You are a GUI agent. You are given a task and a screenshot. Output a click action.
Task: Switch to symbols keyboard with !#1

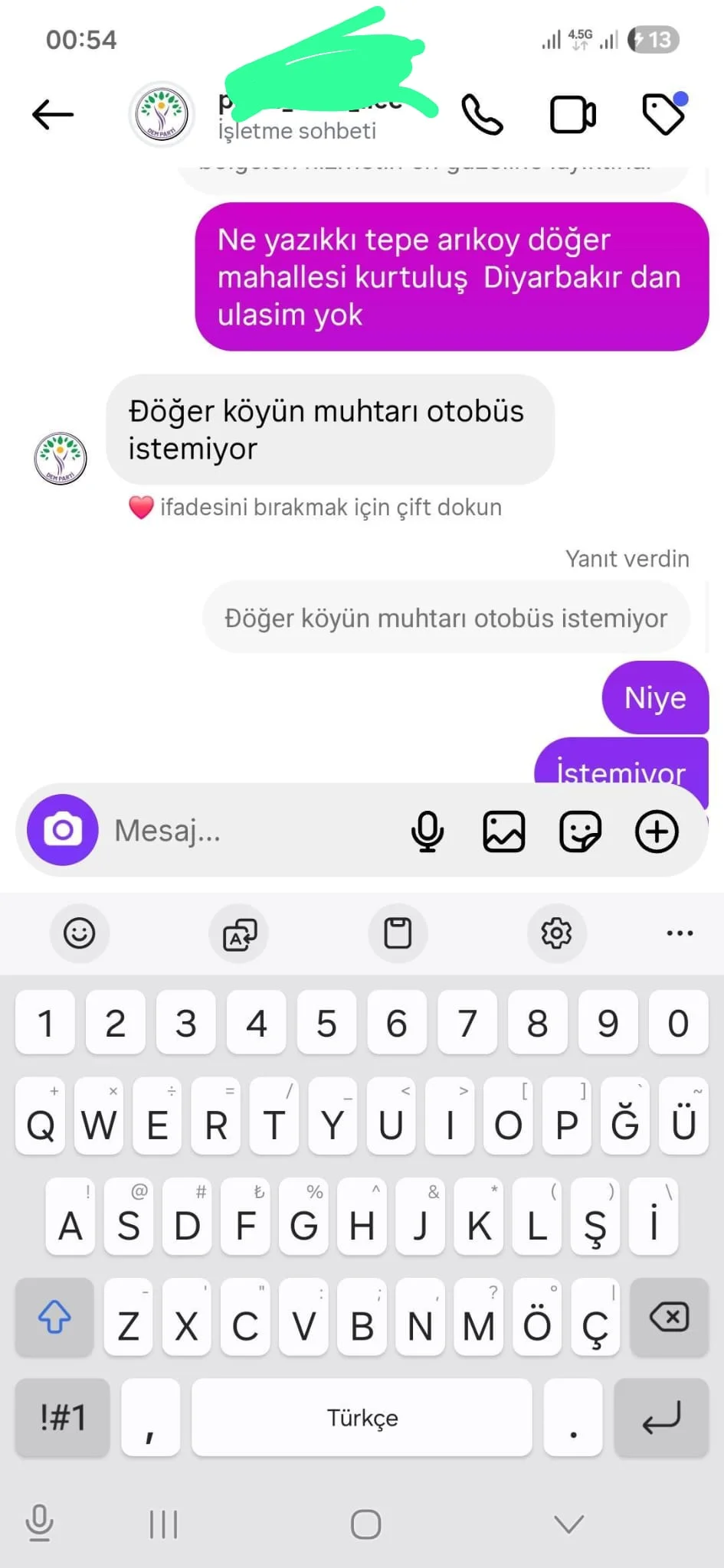pos(63,1417)
